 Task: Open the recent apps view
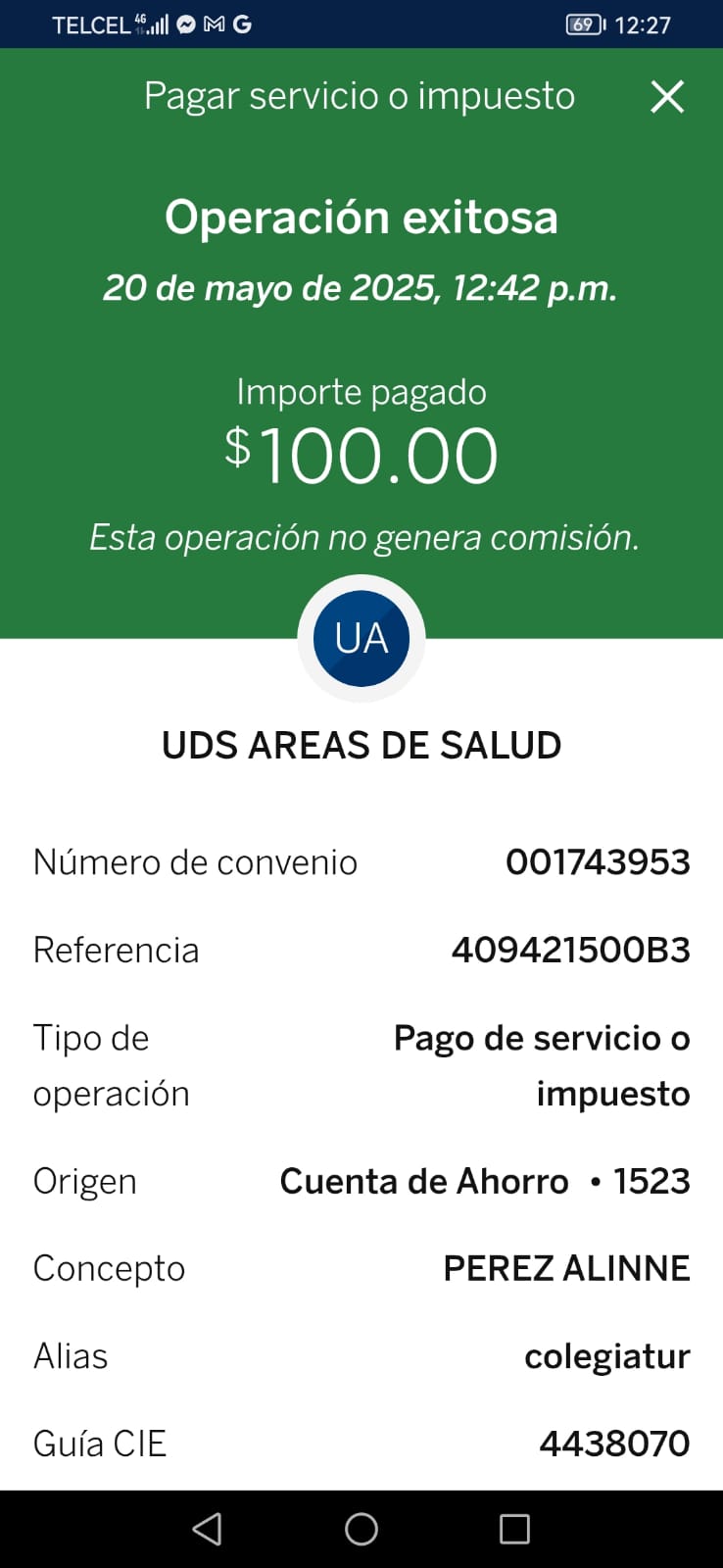pos(514,1529)
